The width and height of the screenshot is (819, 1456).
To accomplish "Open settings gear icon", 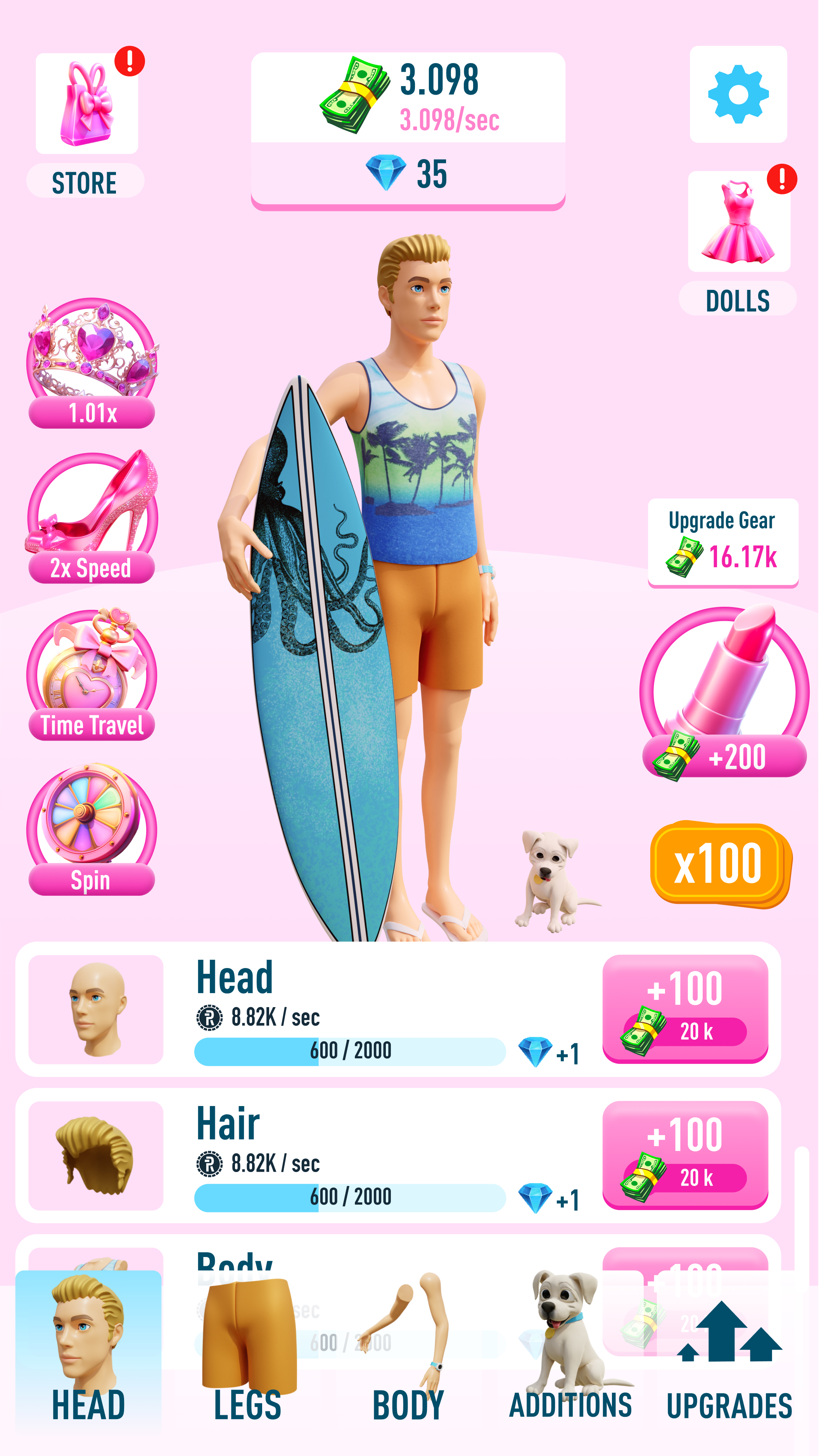I will point(738,94).
